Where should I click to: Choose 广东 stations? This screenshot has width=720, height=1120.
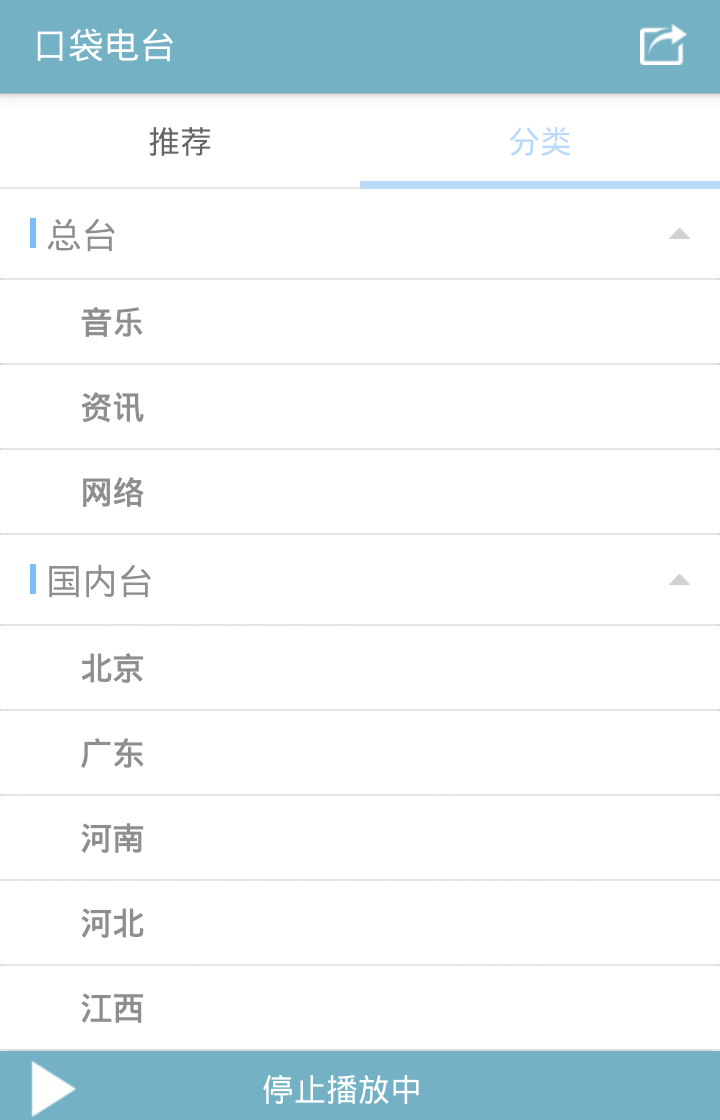(x=112, y=754)
